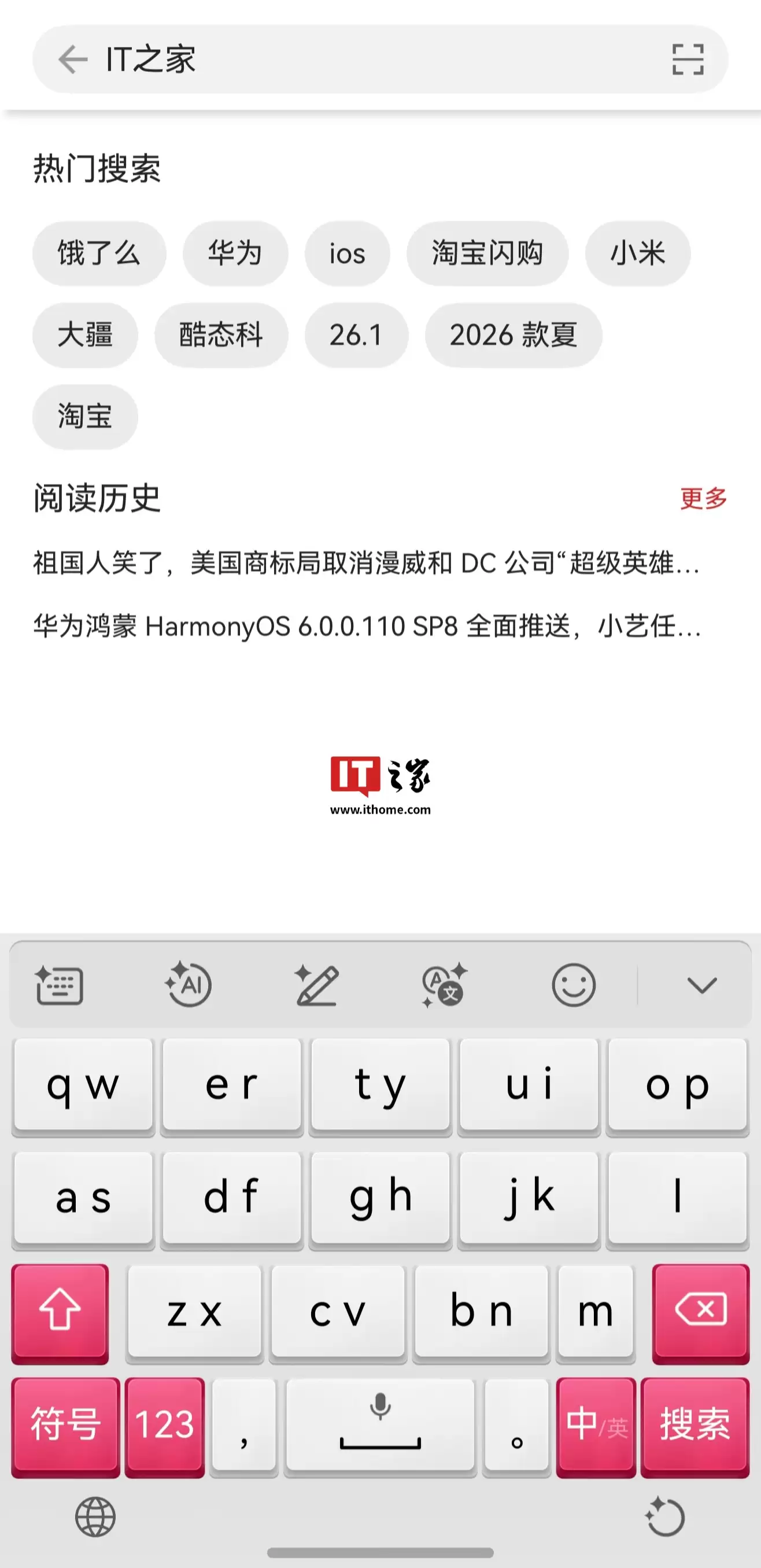Select the 华为 hot search chip
761x1568 pixels.
[235, 253]
